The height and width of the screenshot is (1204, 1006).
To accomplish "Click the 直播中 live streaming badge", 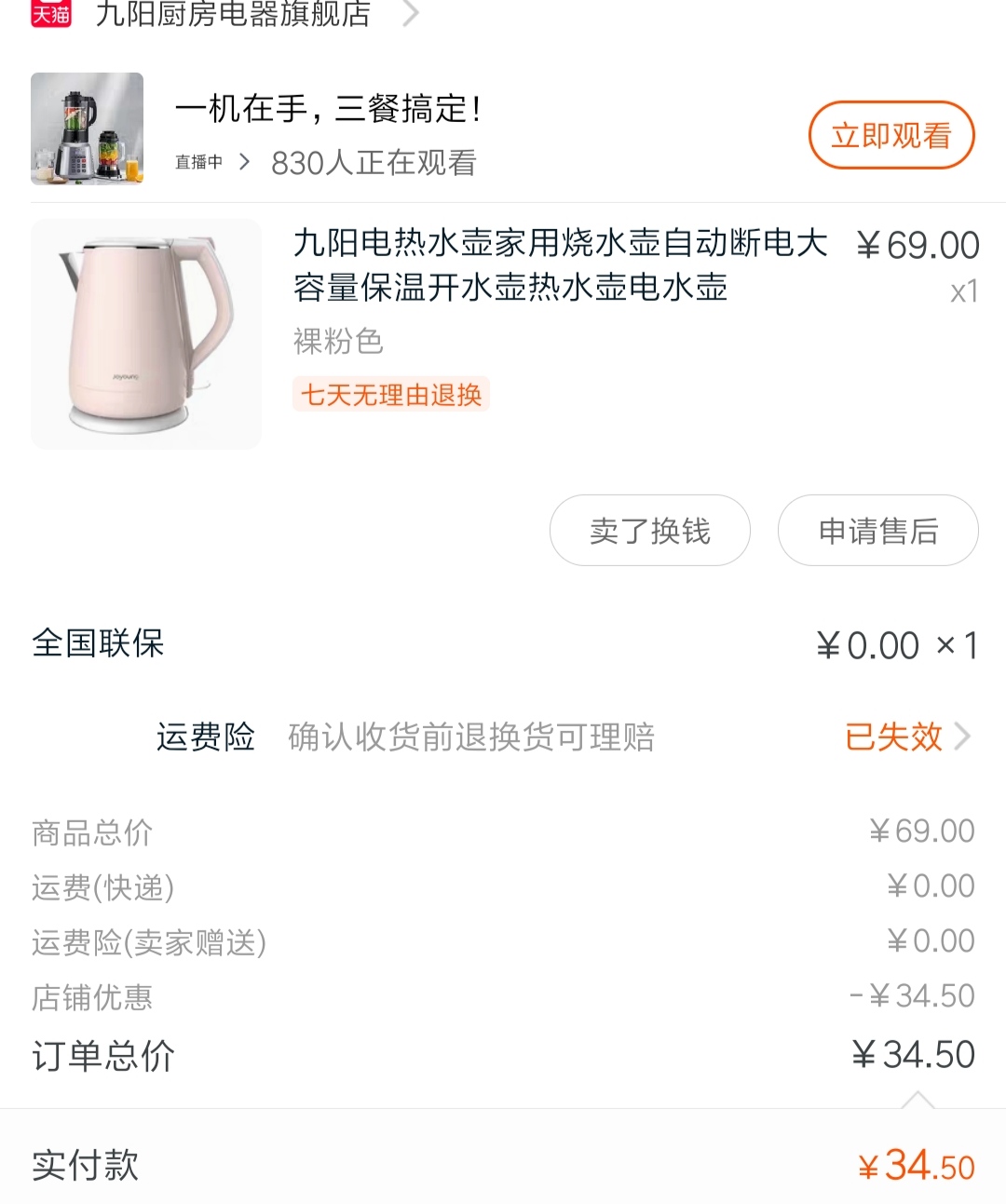I will point(197,162).
